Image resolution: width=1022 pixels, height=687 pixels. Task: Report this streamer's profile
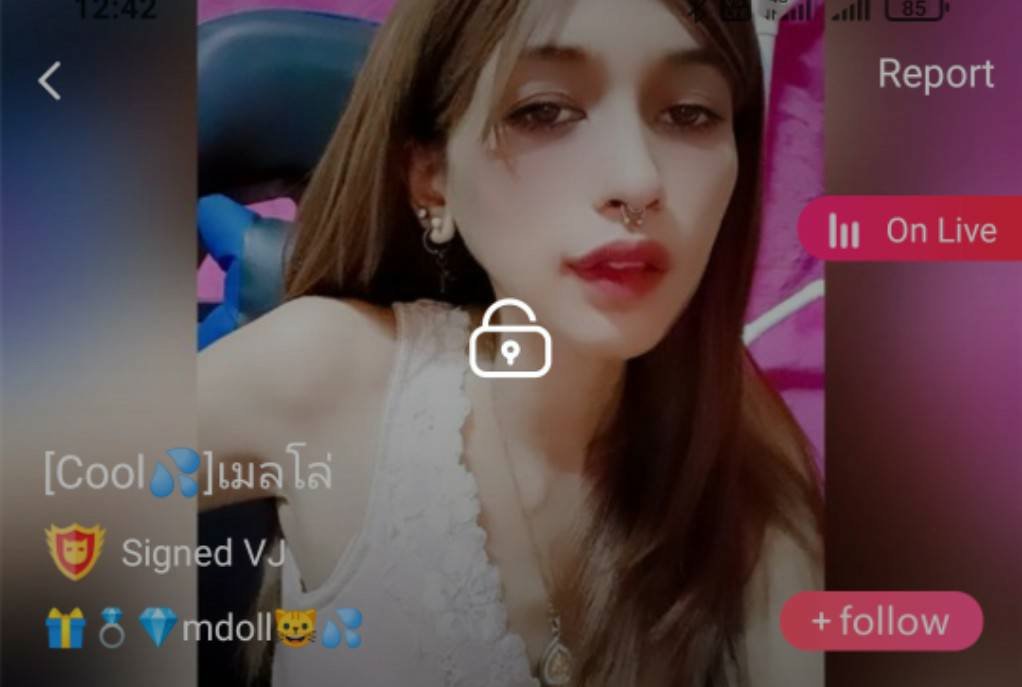[x=935, y=74]
